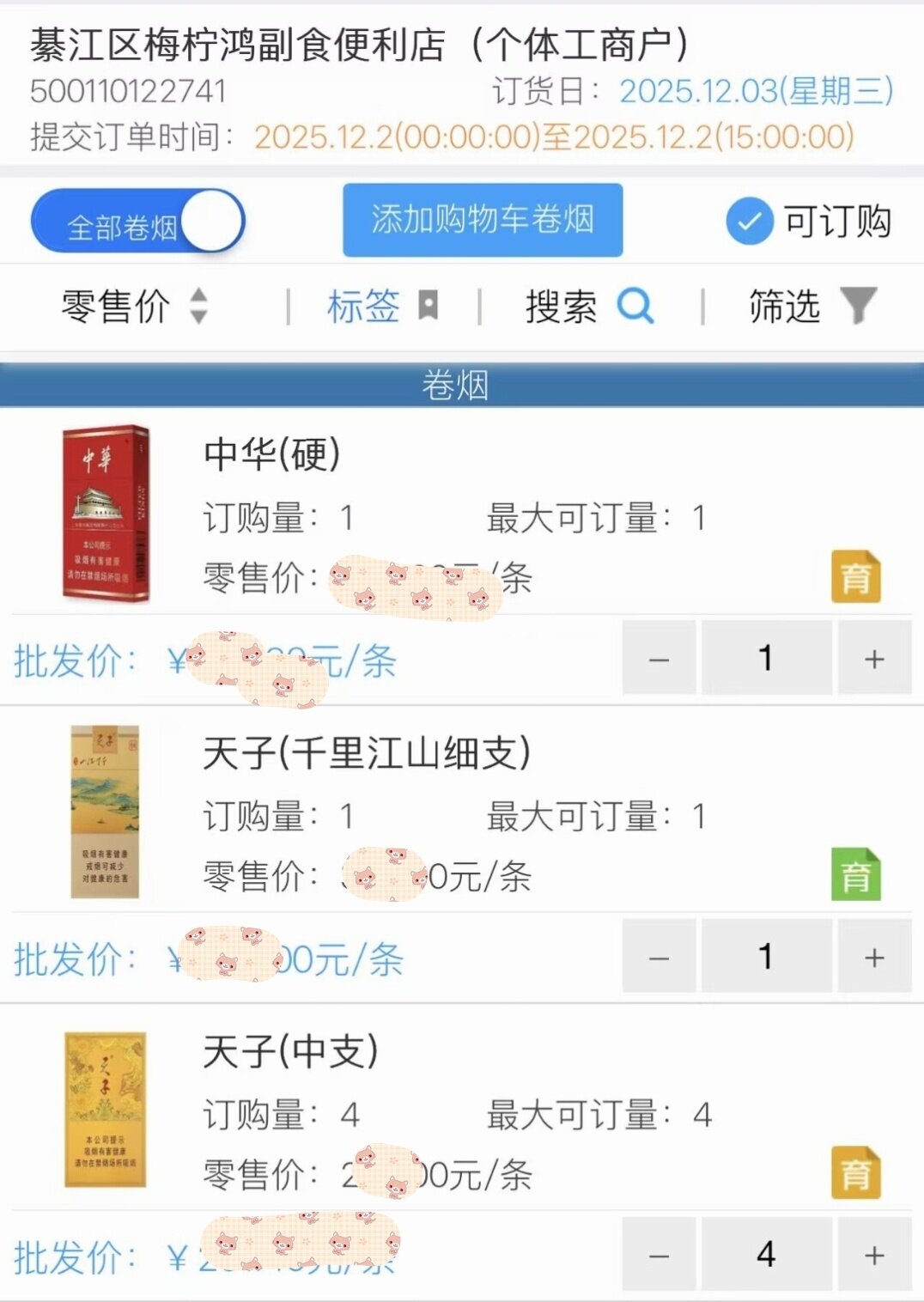924x1302 pixels.
Task: Edit the quantity field for 天子(中支)
Action: click(766, 1255)
